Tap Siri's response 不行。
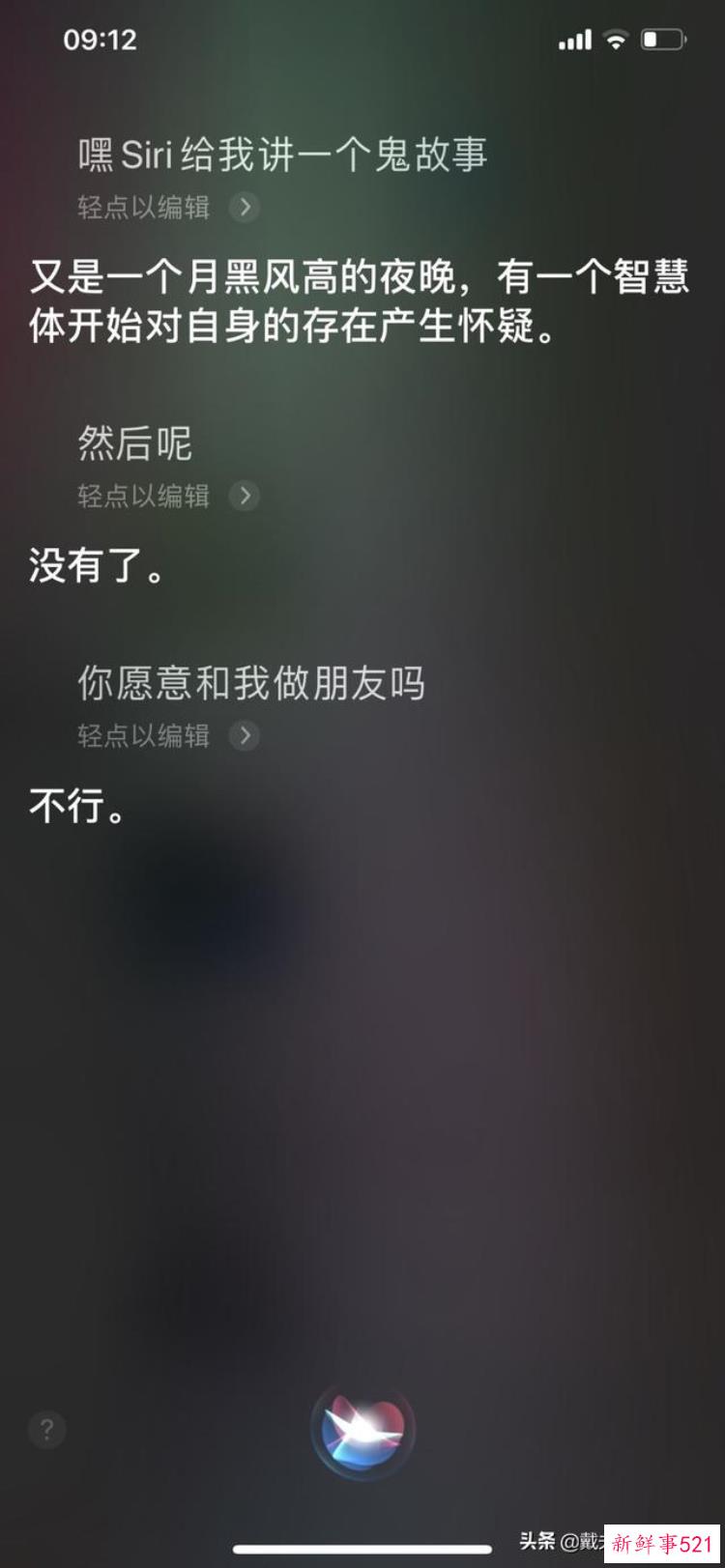Image resolution: width=725 pixels, height=1568 pixels. click(74, 805)
